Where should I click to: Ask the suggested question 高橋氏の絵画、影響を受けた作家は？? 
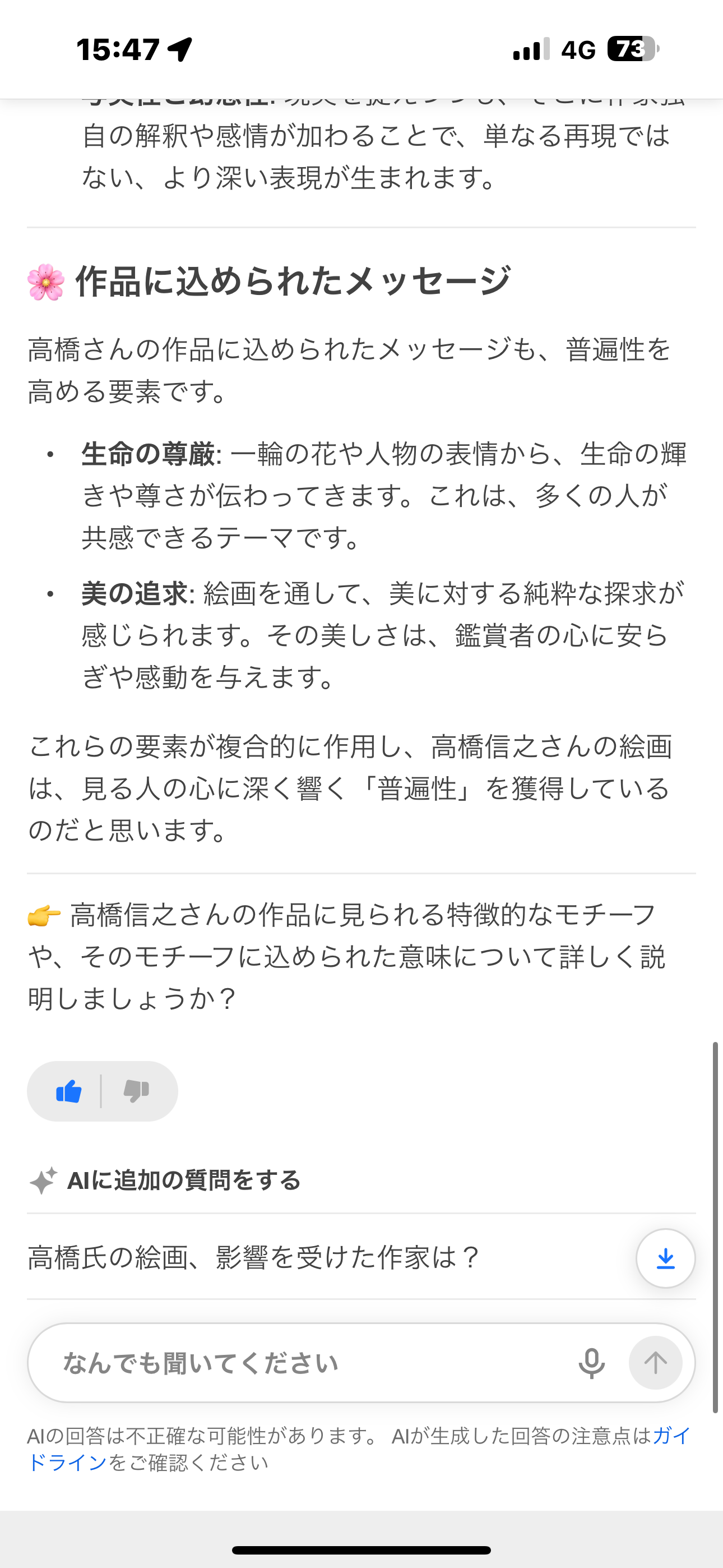(x=254, y=1257)
